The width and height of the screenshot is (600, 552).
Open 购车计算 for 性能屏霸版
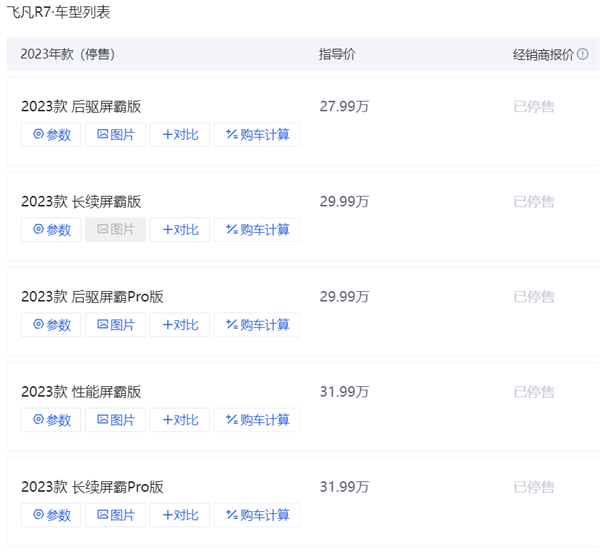pos(257,420)
